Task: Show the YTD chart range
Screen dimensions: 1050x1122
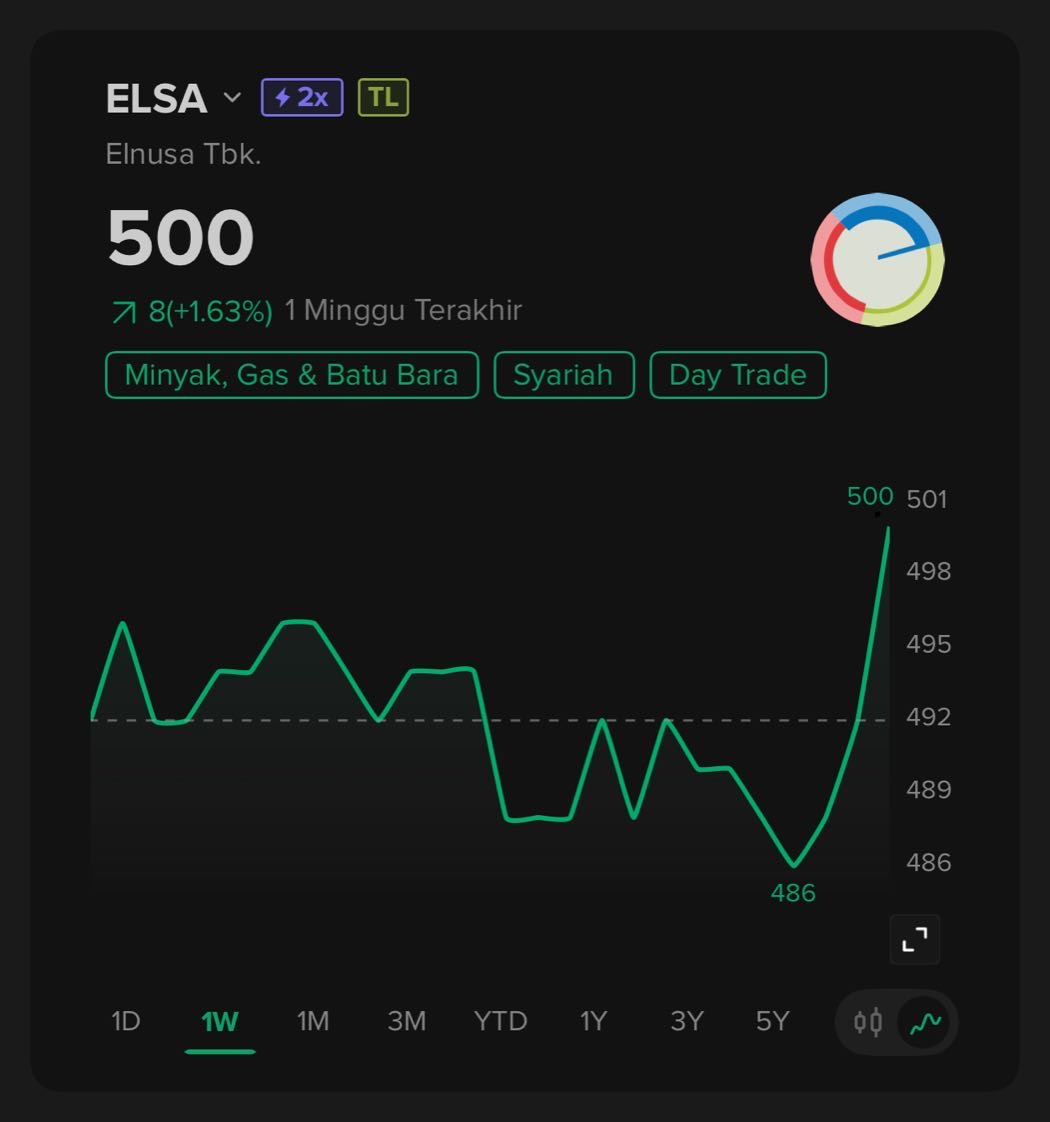Action: [x=500, y=1021]
